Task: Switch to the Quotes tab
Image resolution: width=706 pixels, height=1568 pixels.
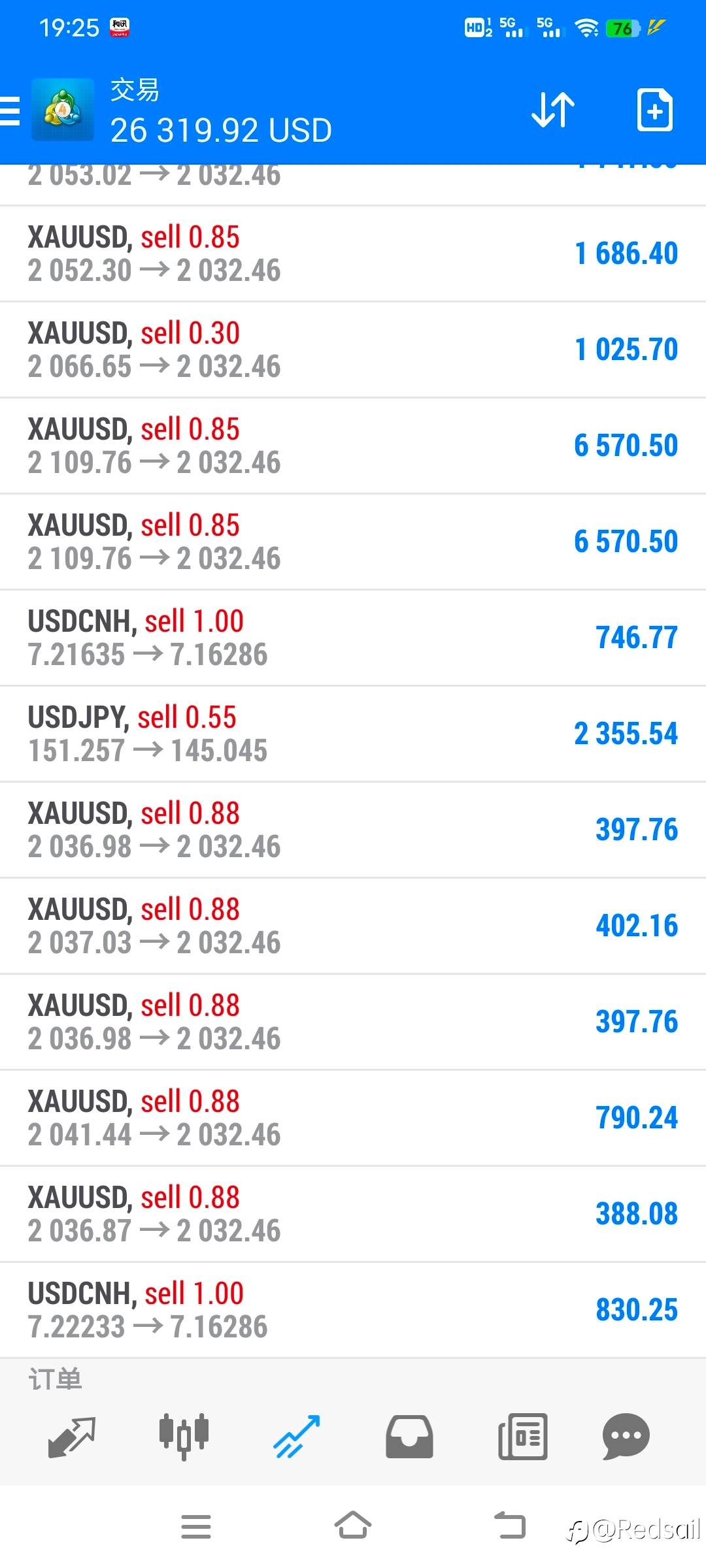Action: pos(72,1436)
